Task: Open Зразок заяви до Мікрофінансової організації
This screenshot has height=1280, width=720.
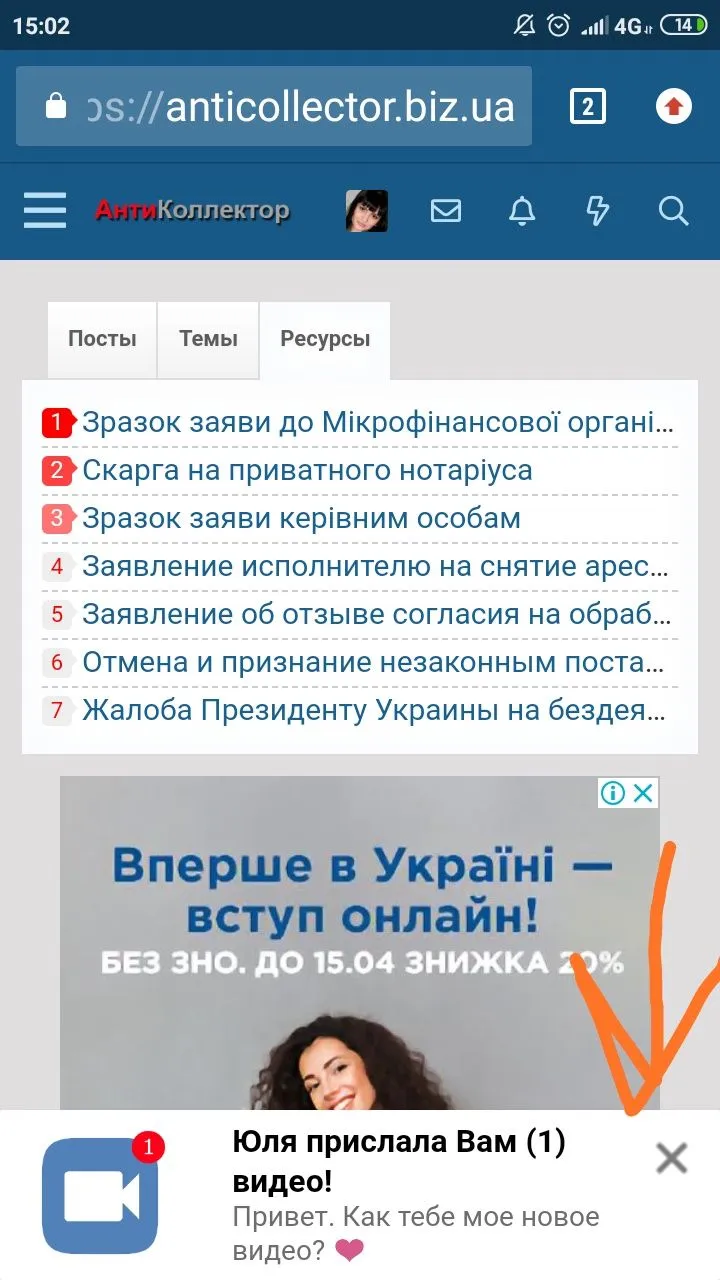Action: tap(377, 422)
